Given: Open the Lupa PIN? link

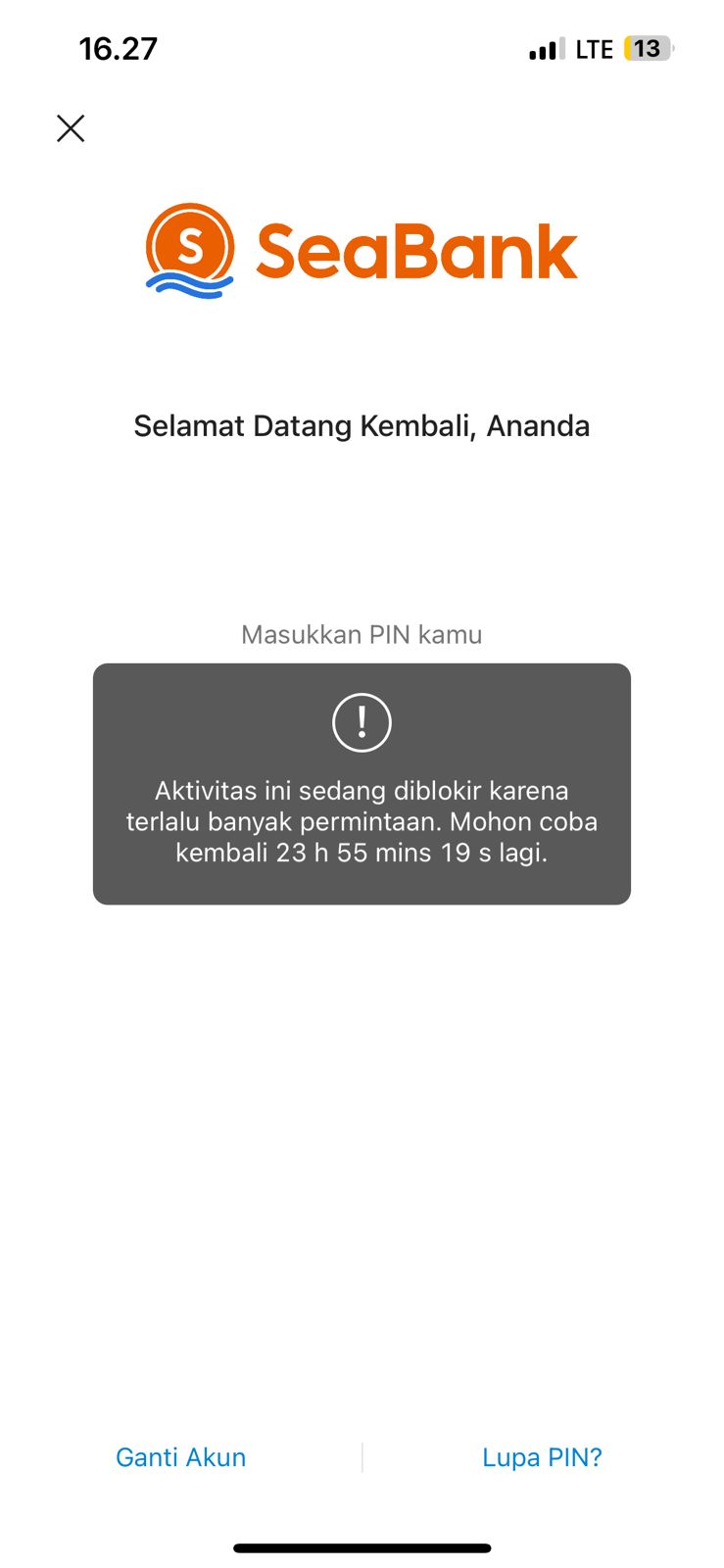Looking at the screenshot, I should (x=542, y=1457).
